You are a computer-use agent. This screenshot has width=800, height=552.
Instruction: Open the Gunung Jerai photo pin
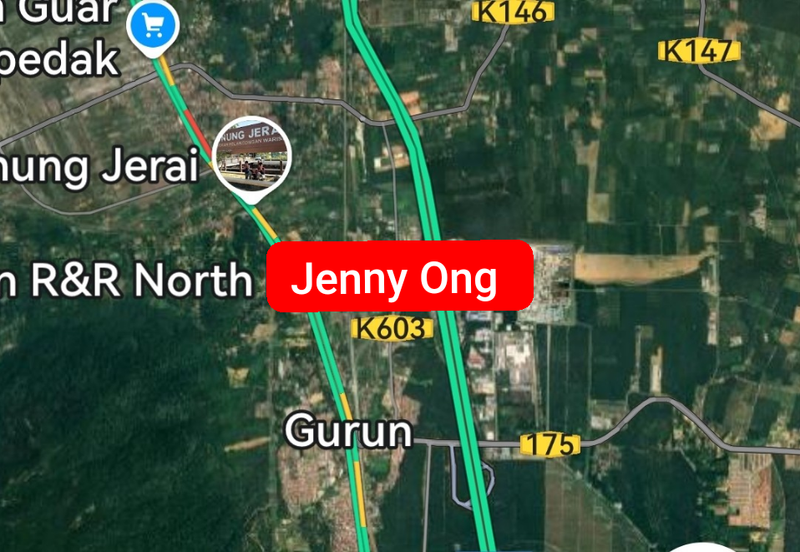coord(252,156)
